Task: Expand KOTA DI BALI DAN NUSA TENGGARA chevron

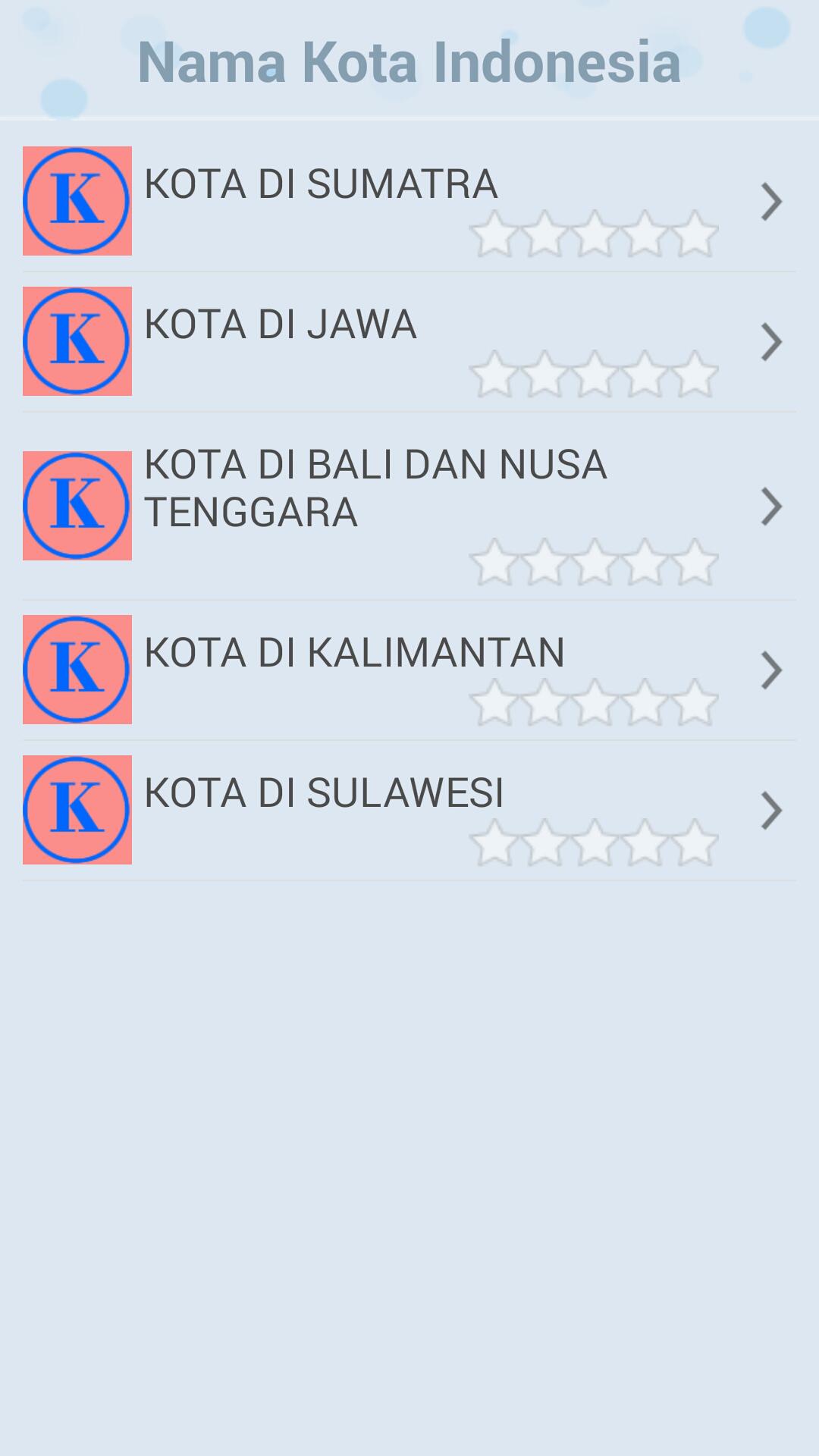Action: pyautogui.click(x=772, y=504)
